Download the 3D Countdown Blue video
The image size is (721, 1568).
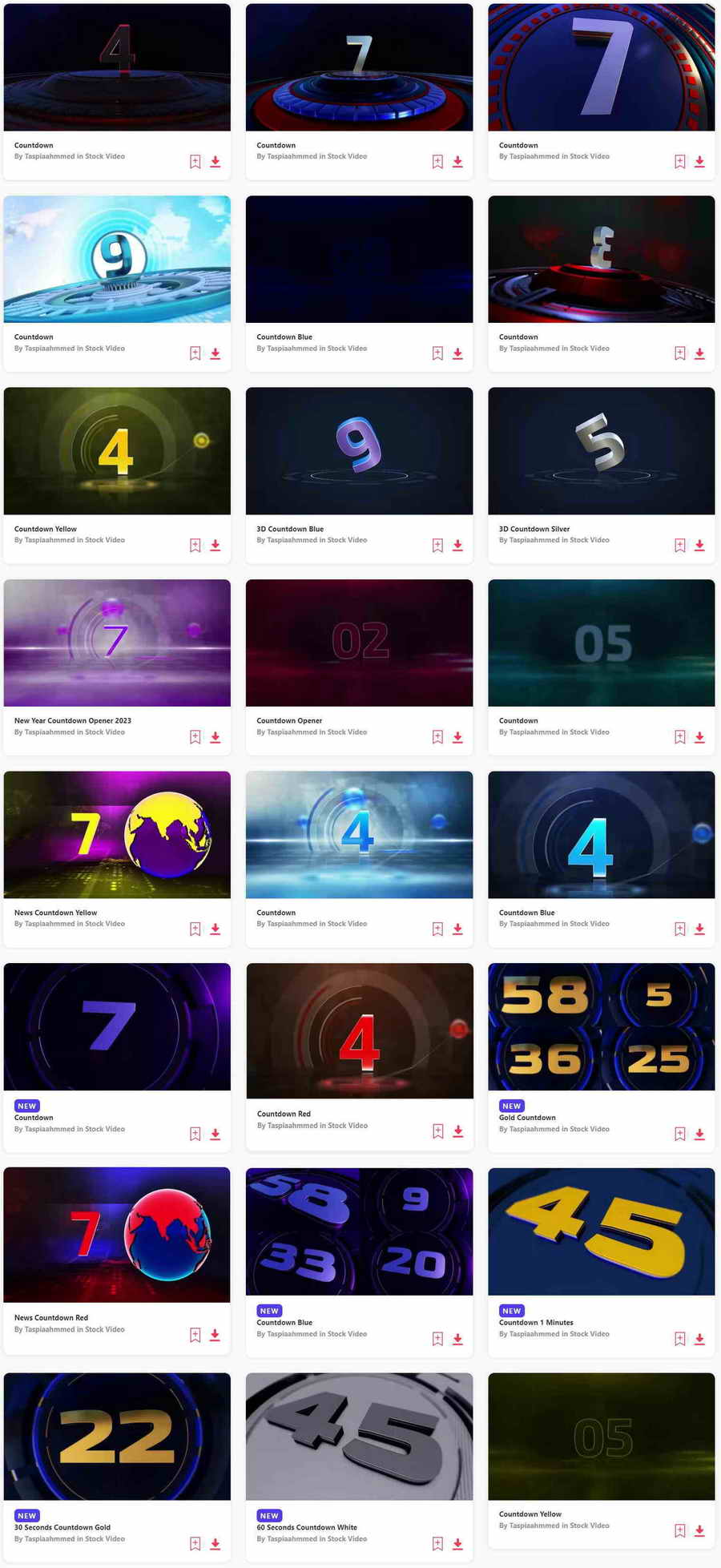click(457, 546)
